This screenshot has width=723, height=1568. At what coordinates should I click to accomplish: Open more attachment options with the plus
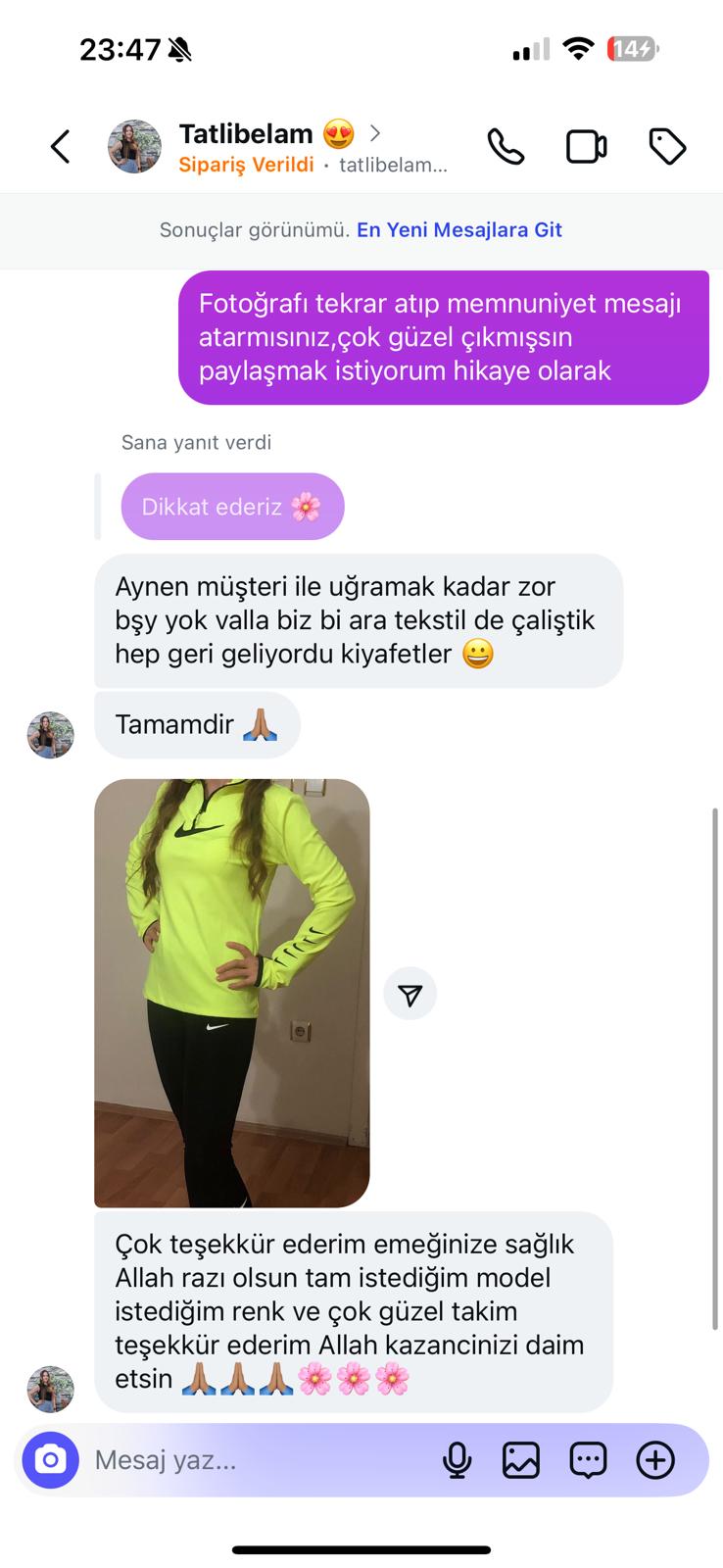pos(655,1460)
